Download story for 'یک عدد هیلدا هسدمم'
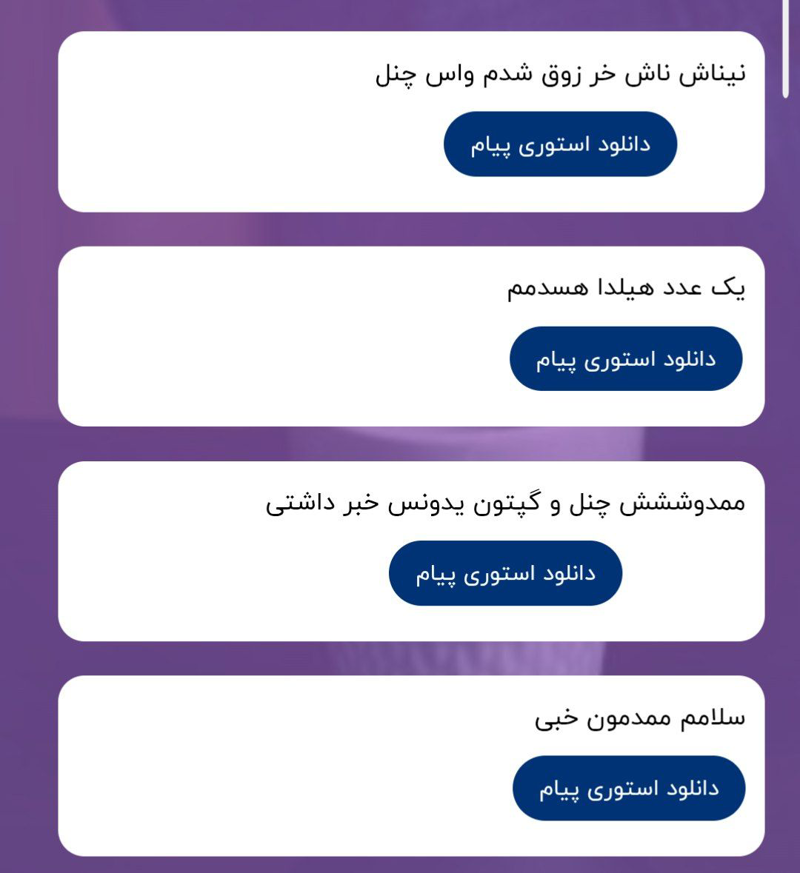800x873 pixels. [626, 359]
